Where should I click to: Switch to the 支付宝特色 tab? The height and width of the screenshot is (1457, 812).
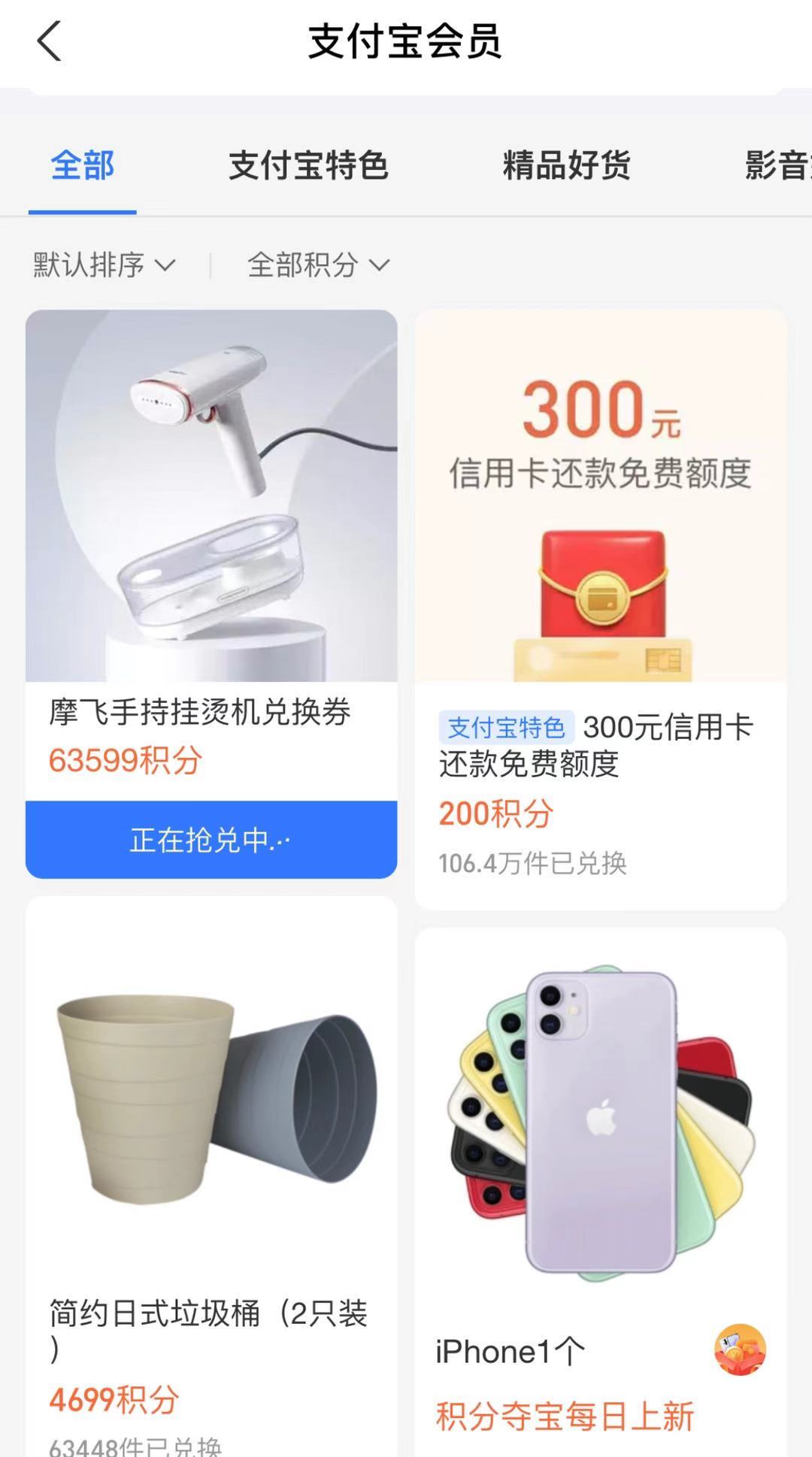(x=308, y=165)
